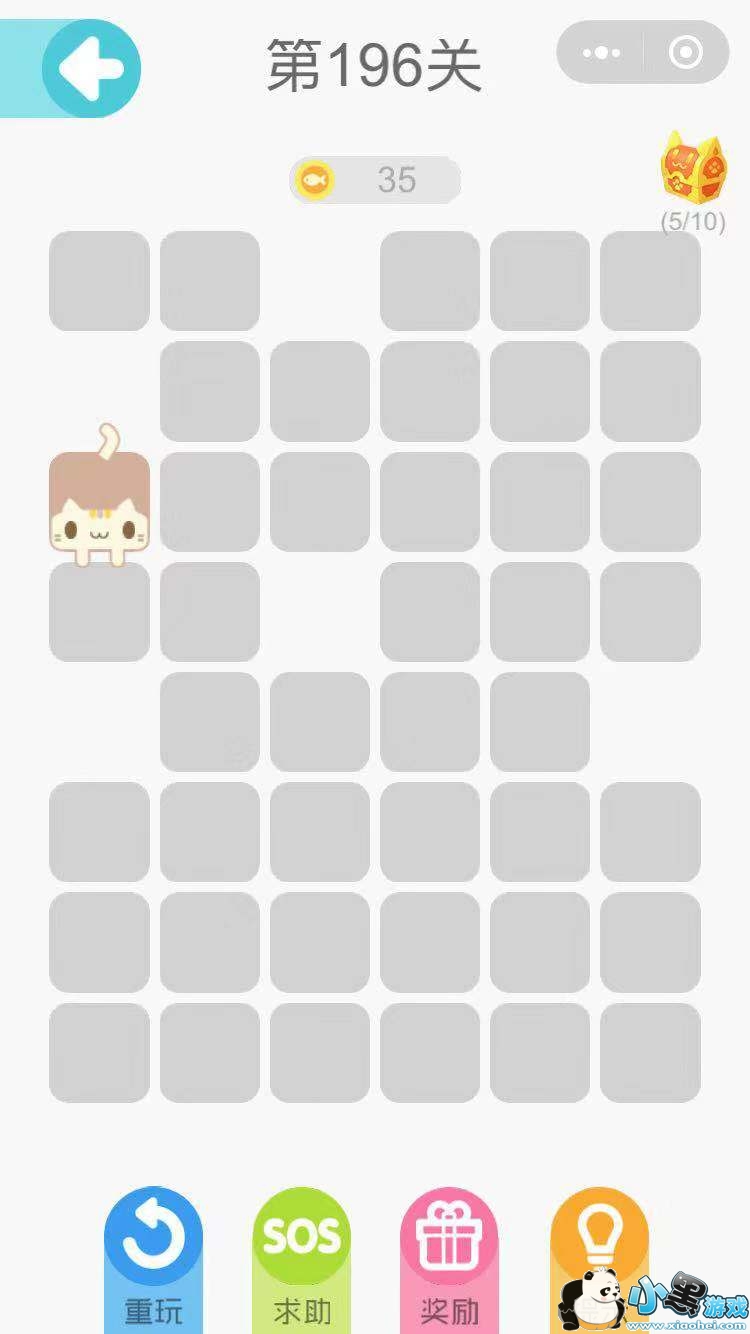Go back with the arrow button

pos(91,68)
